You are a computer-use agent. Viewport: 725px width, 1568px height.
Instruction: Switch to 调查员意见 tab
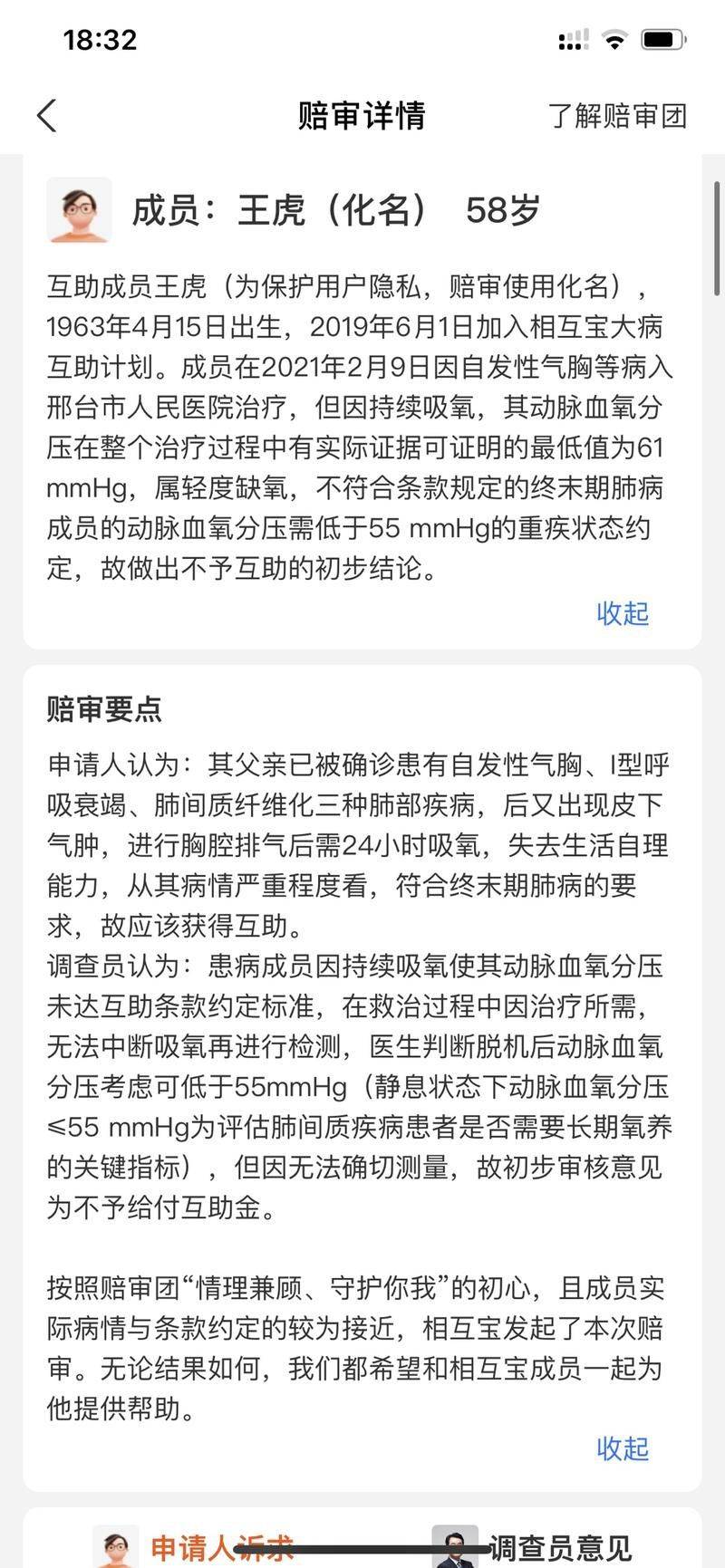pyautogui.click(x=559, y=1547)
